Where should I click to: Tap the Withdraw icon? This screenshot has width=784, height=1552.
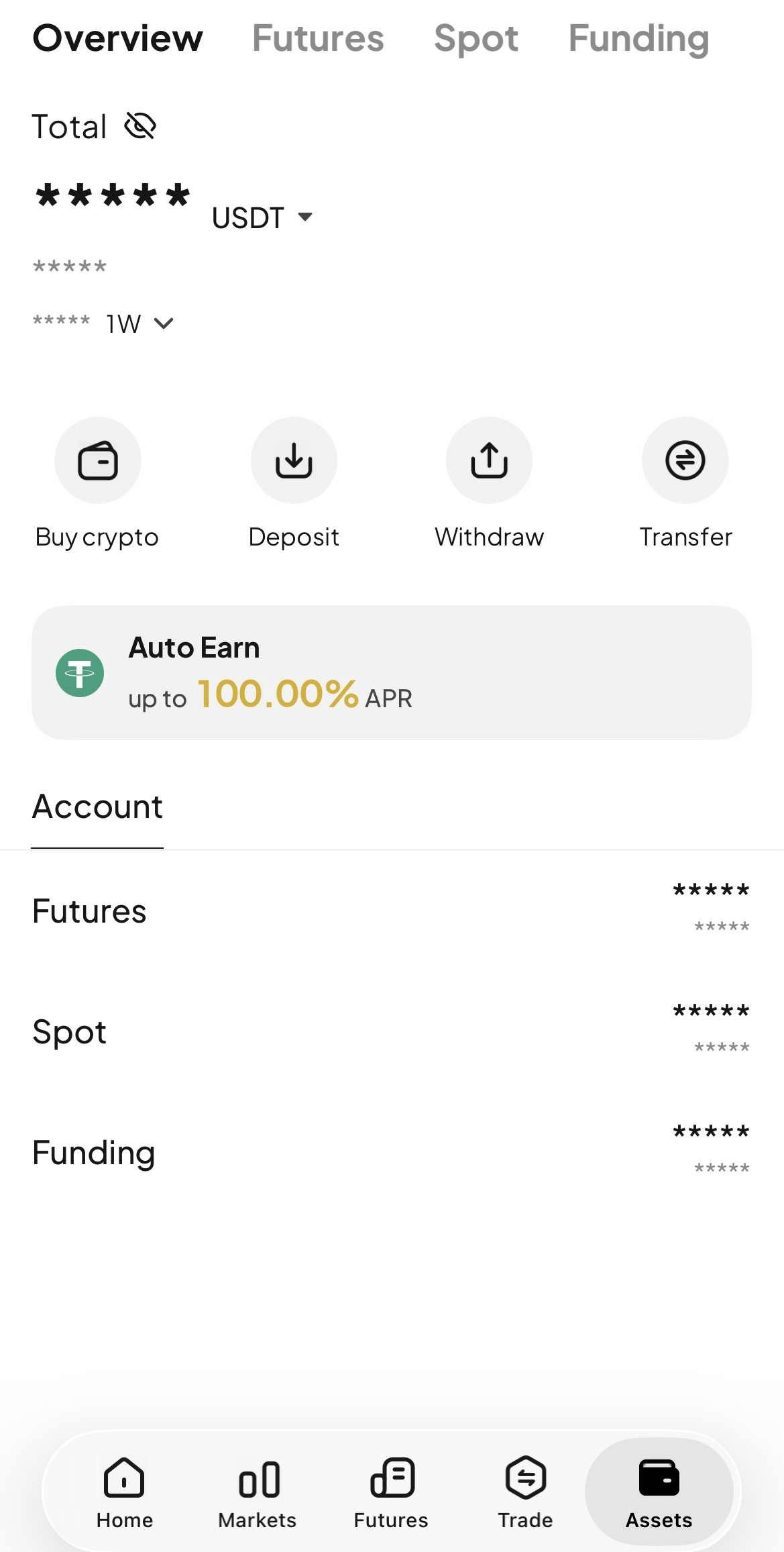pyautogui.click(x=489, y=460)
